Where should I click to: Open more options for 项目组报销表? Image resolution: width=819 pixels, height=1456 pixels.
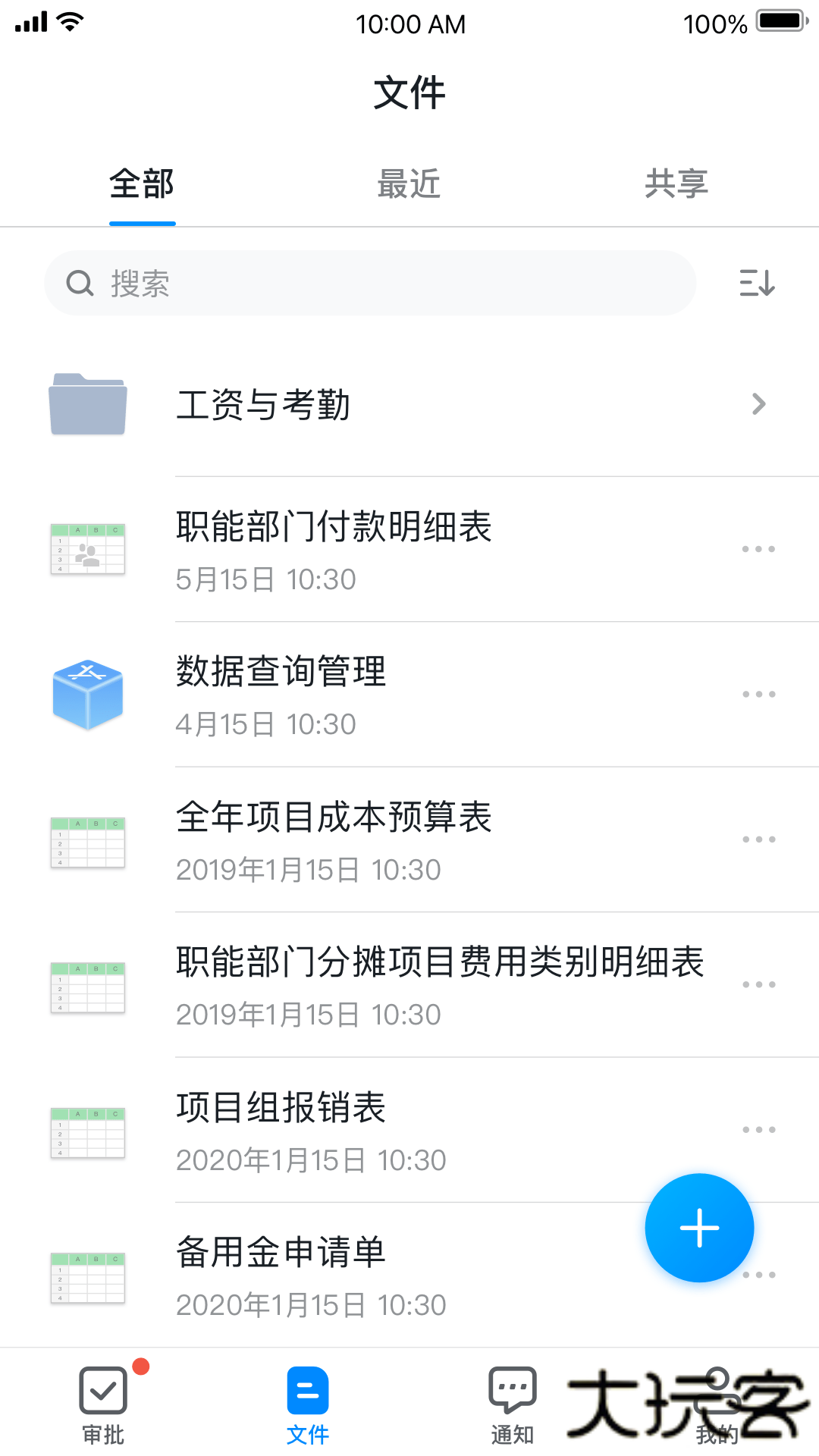pos(759,1128)
